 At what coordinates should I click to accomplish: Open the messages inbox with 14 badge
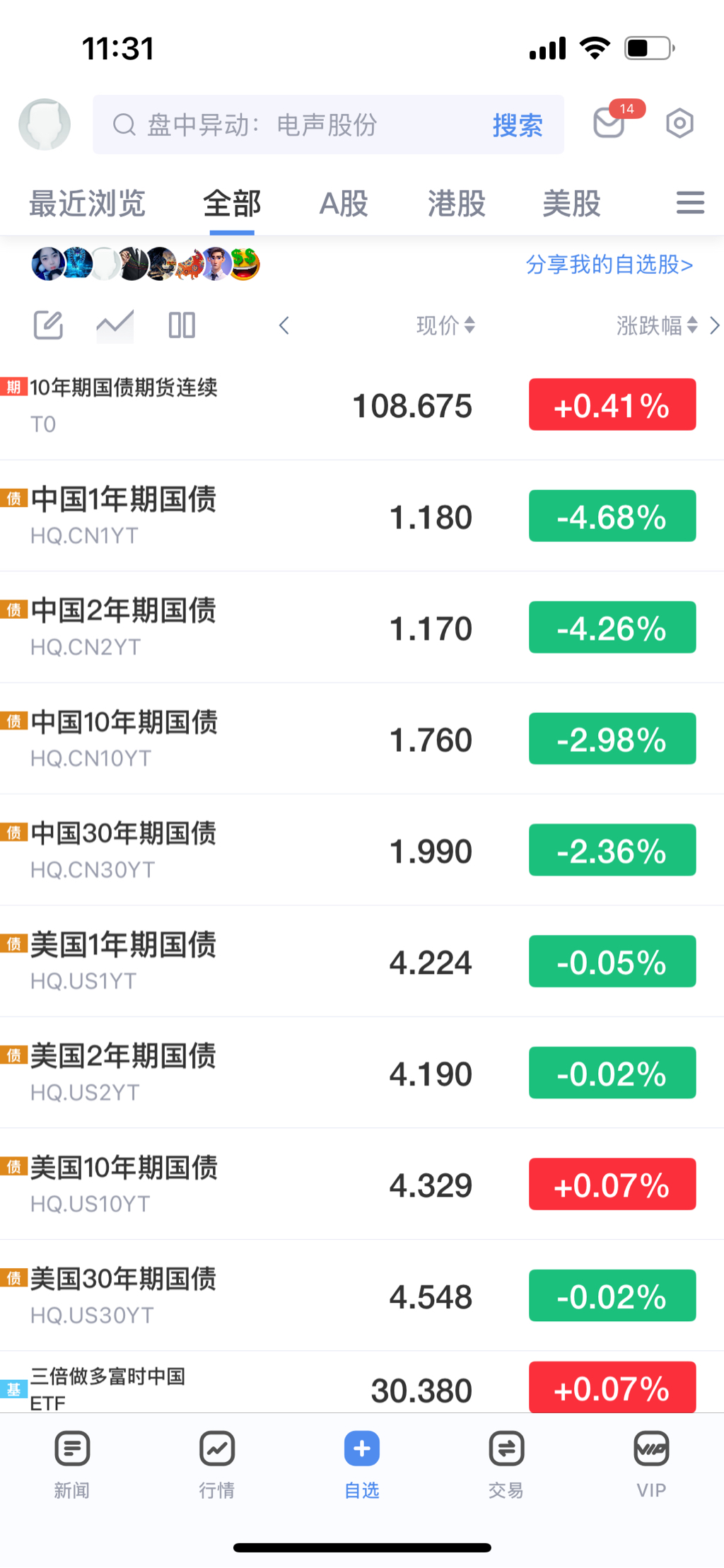pos(609,123)
